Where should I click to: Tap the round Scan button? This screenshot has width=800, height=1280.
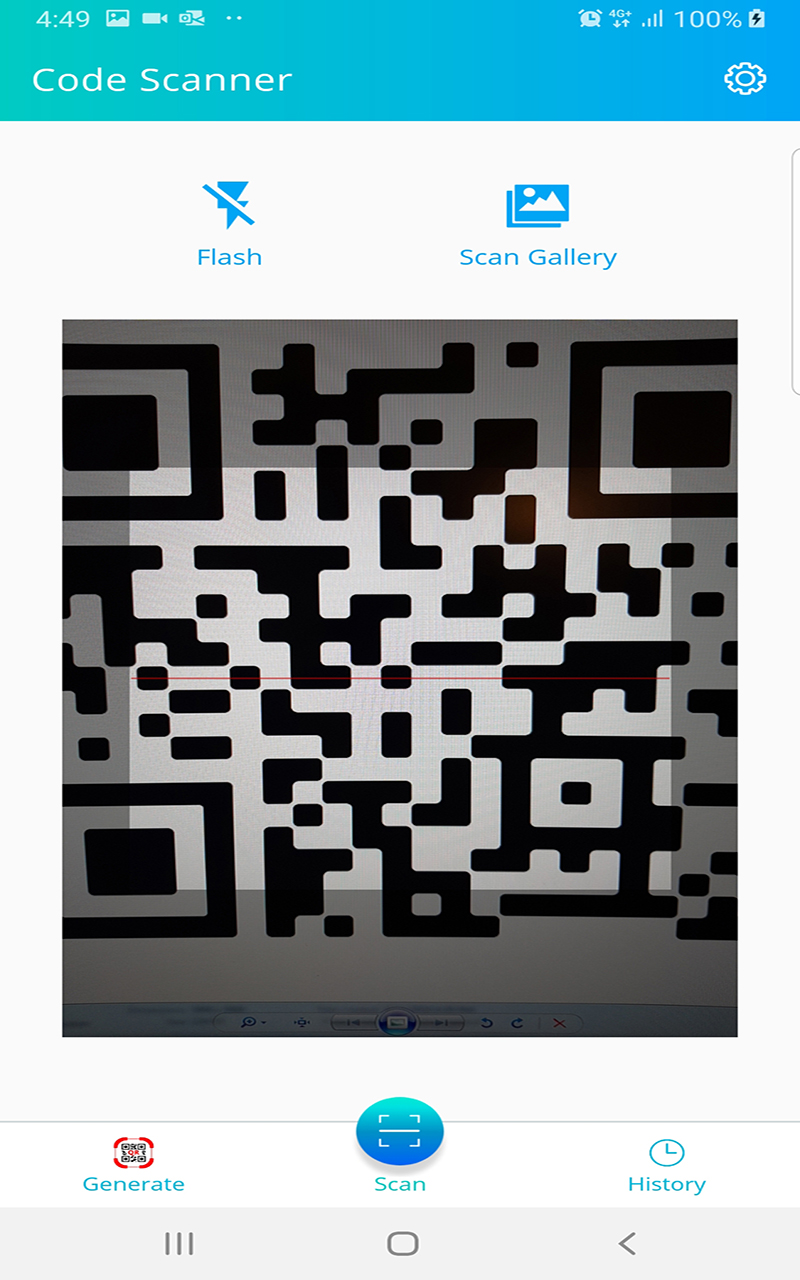pyautogui.click(x=400, y=1133)
